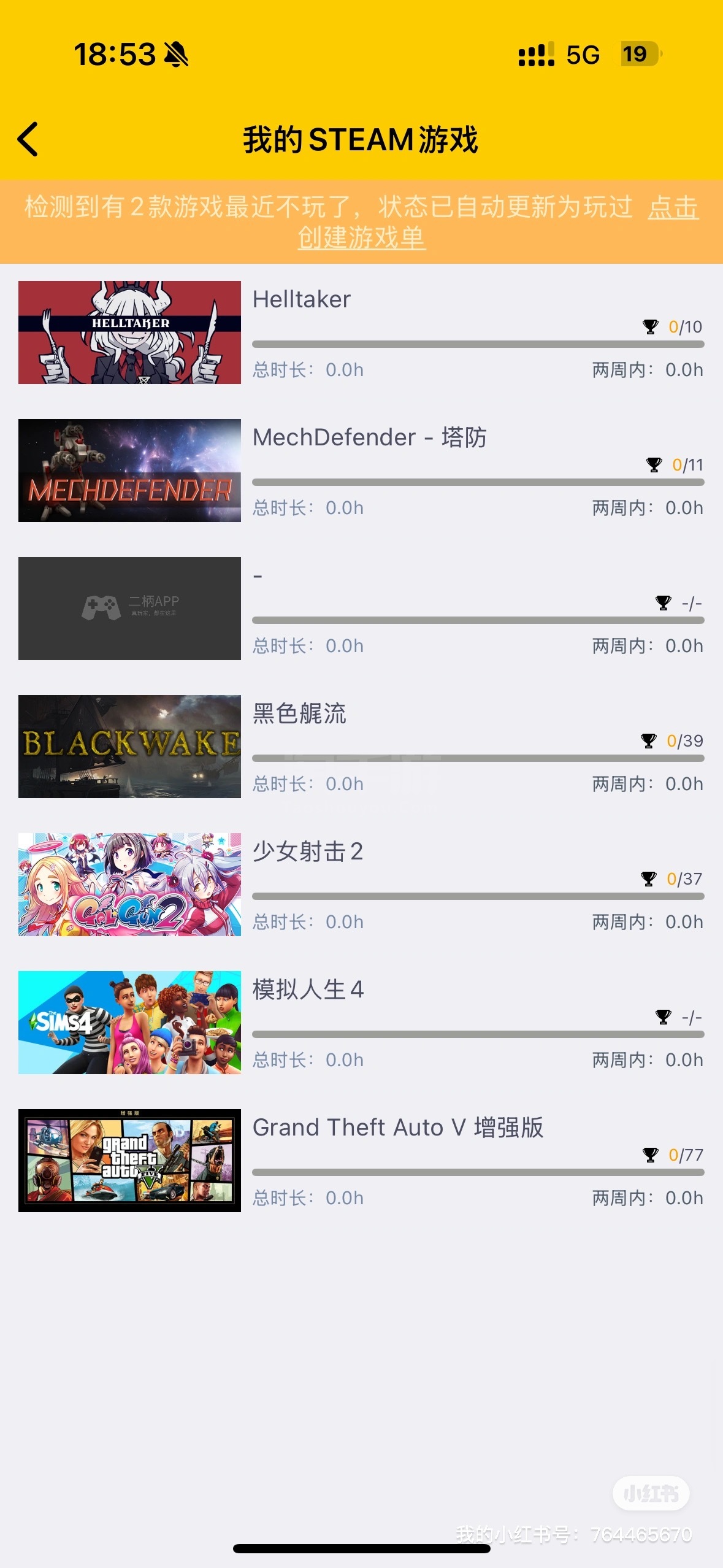The image size is (723, 1568).
Task: Go back using the arrow icon
Action: pyautogui.click(x=28, y=140)
